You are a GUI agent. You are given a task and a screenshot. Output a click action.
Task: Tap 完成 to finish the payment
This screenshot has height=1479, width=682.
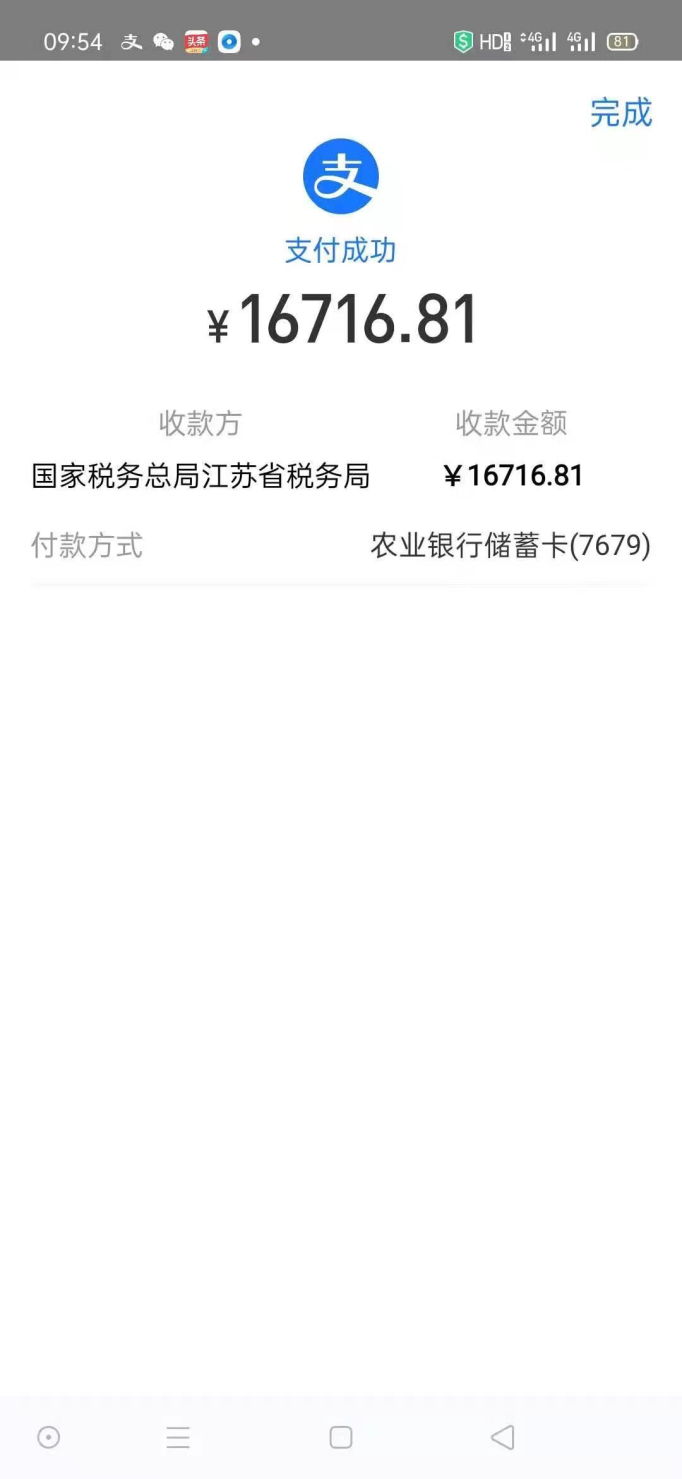(x=620, y=113)
